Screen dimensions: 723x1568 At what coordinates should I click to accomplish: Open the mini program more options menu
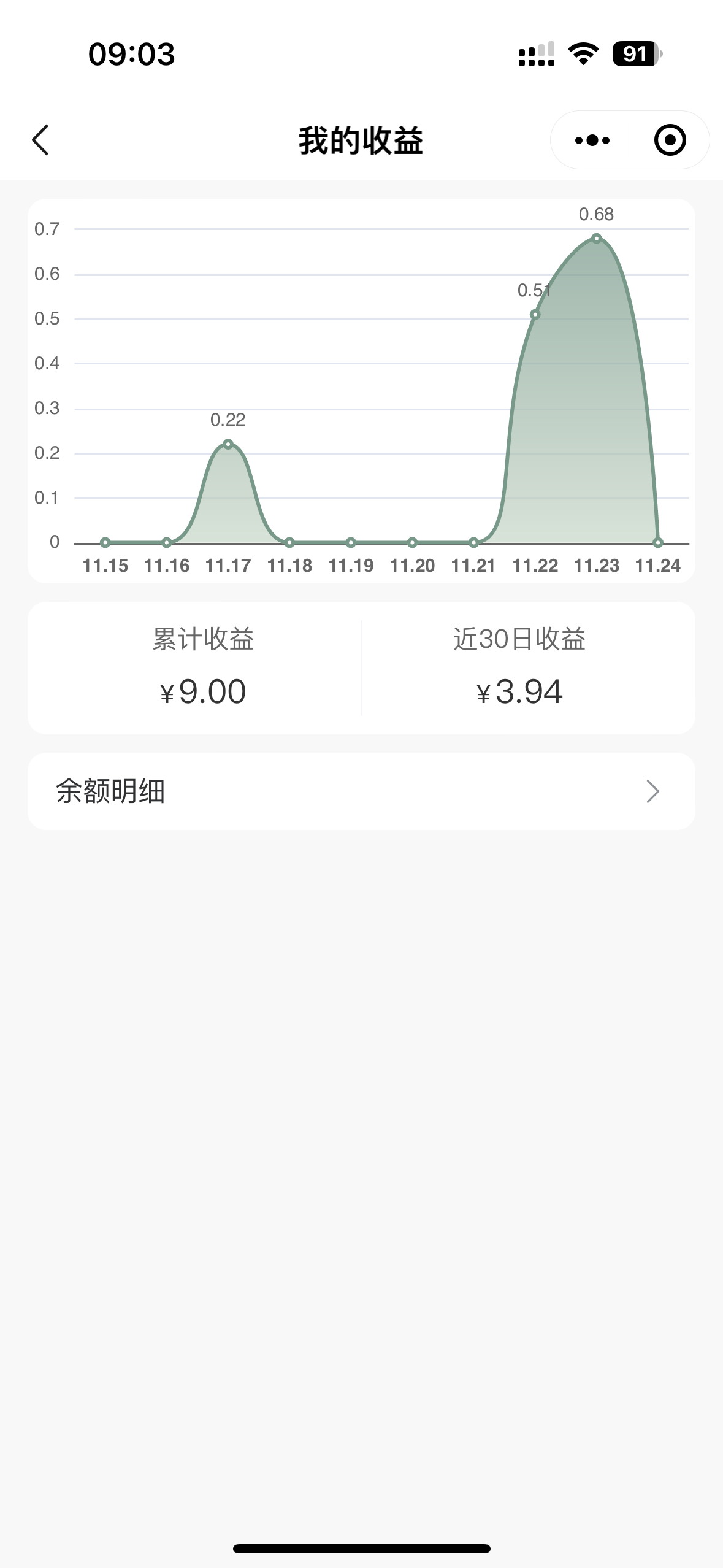592,140
